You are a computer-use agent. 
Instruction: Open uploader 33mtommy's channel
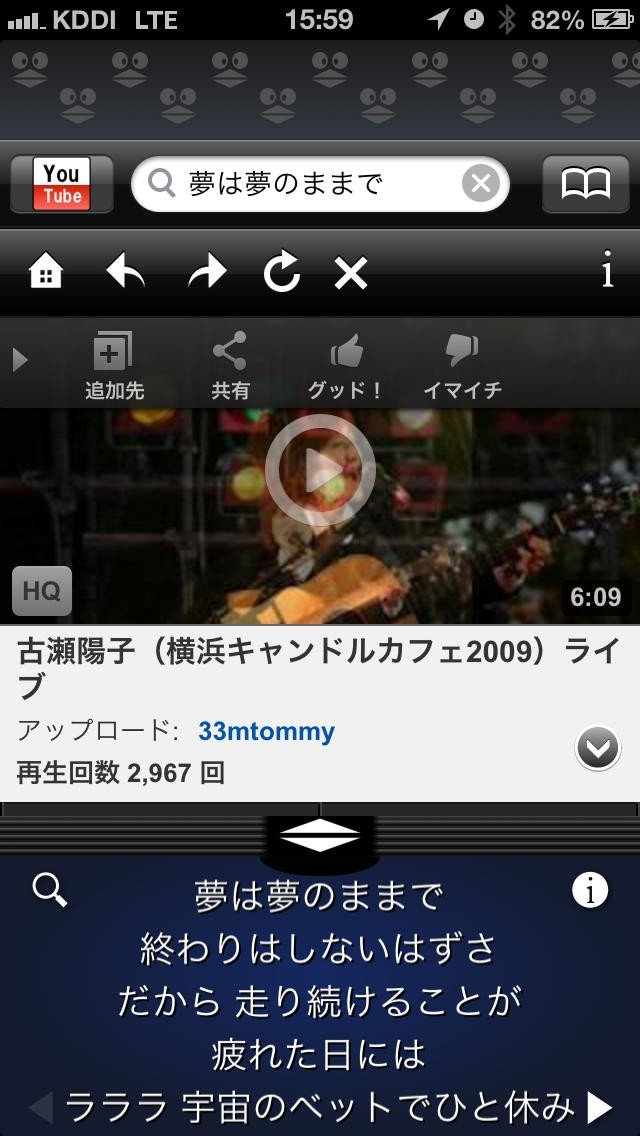coord(266,732)
